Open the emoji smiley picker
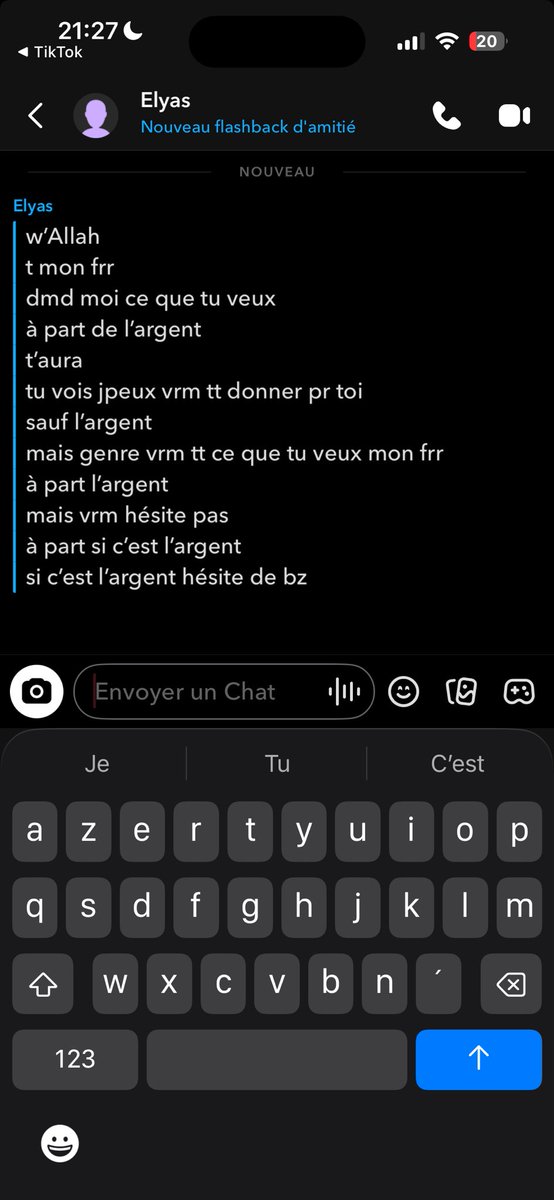The image size is (554, 1200). coord(404,691)
